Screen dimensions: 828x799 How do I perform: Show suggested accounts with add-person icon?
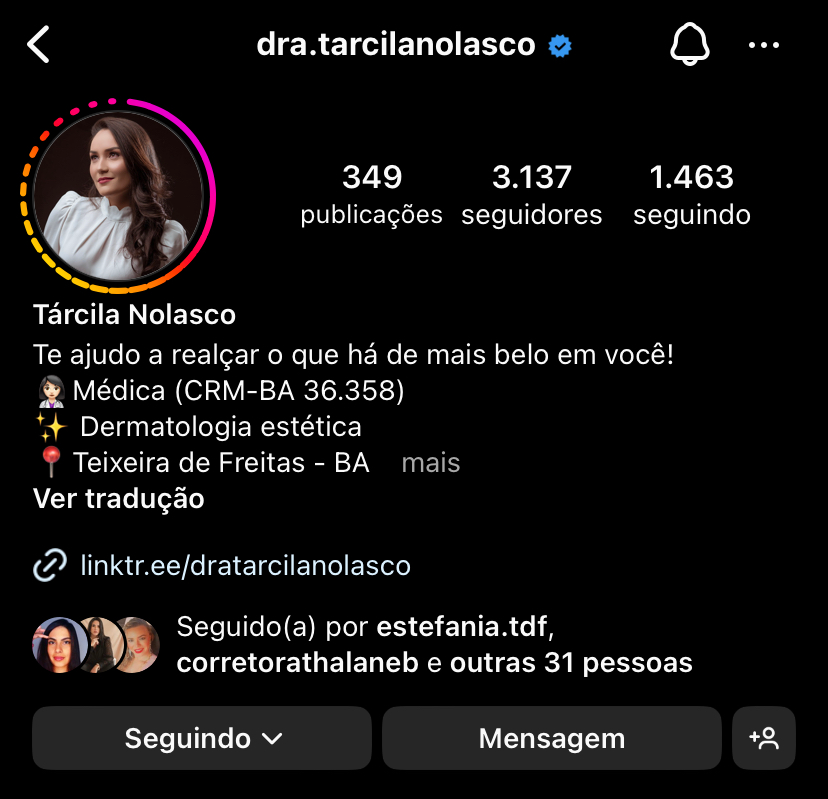(763, 738)
